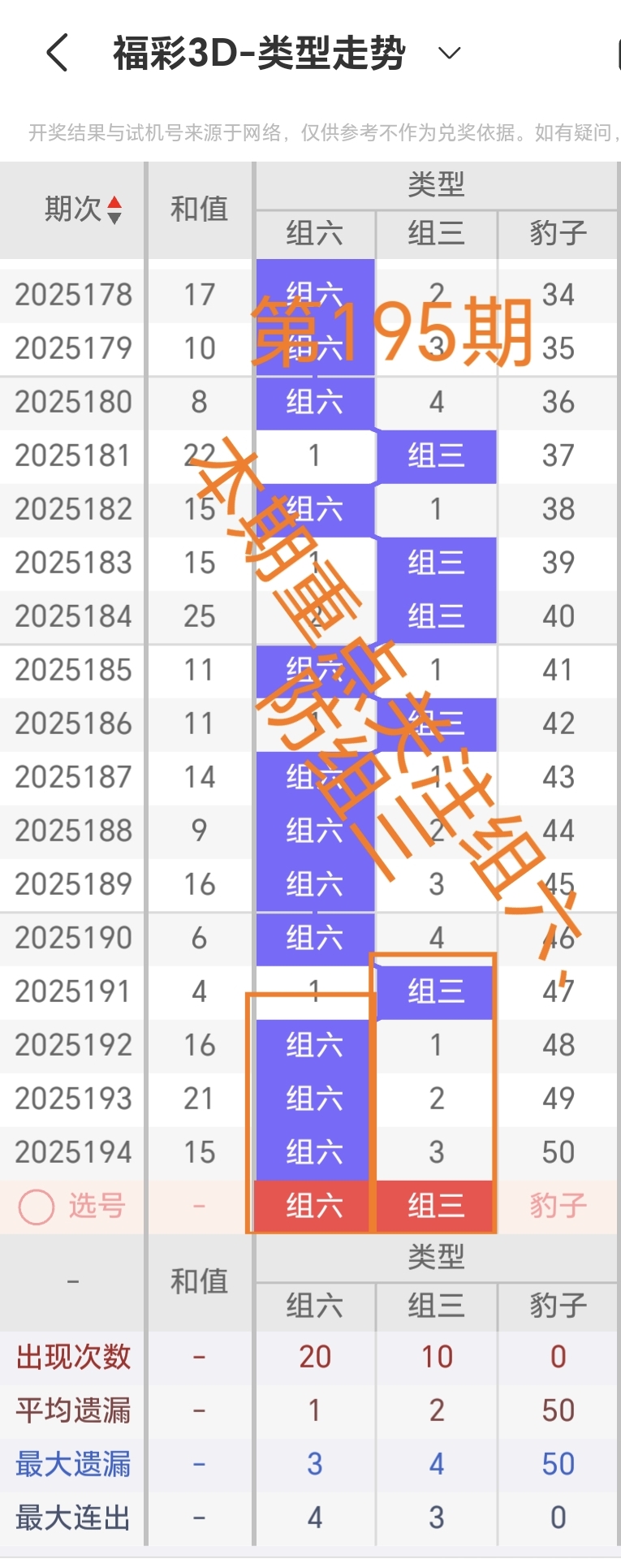Image resolution: width=621 pixels, height=1568 pixels.
Task: Click the 豹子 column header
Action: [x=558, y=234]
